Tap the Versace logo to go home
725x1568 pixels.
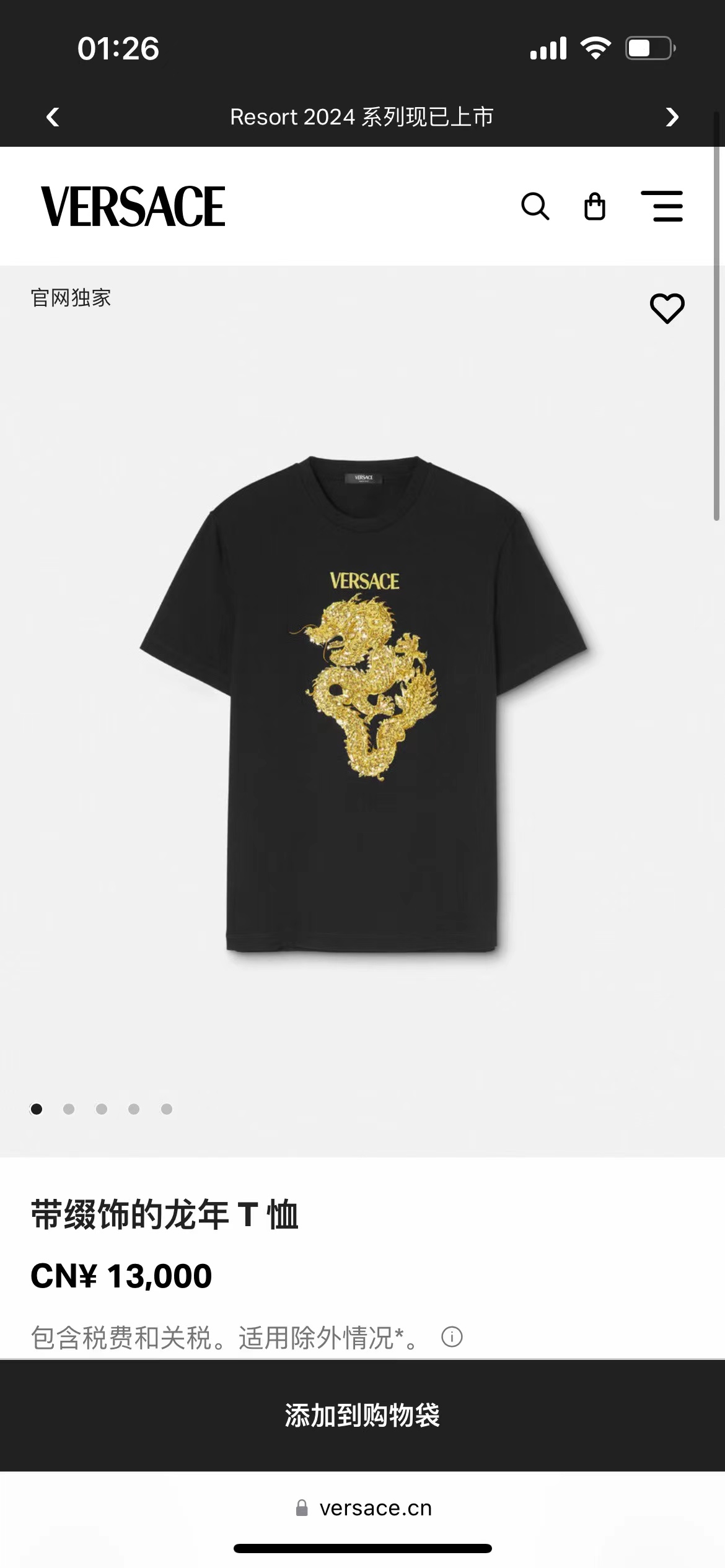(x=133, y=206)
